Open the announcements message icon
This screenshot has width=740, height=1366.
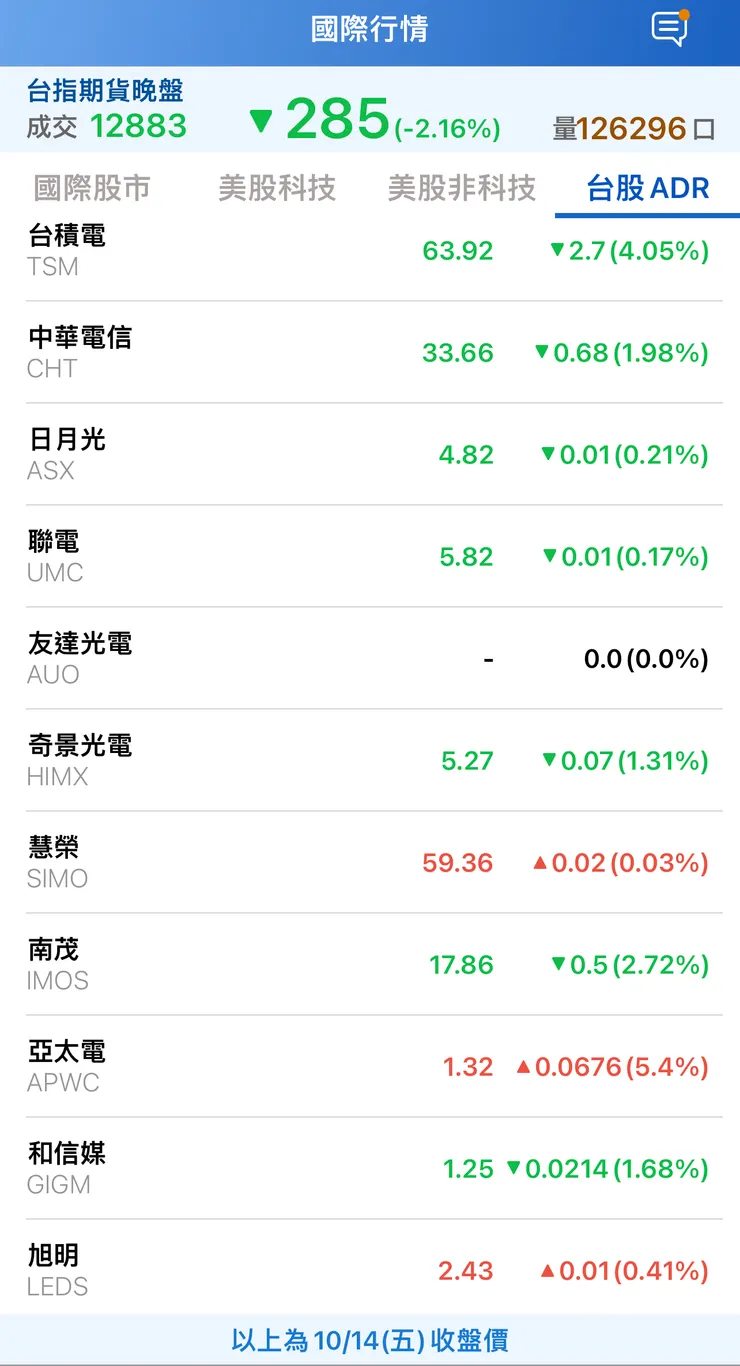(x=672, y=29)
